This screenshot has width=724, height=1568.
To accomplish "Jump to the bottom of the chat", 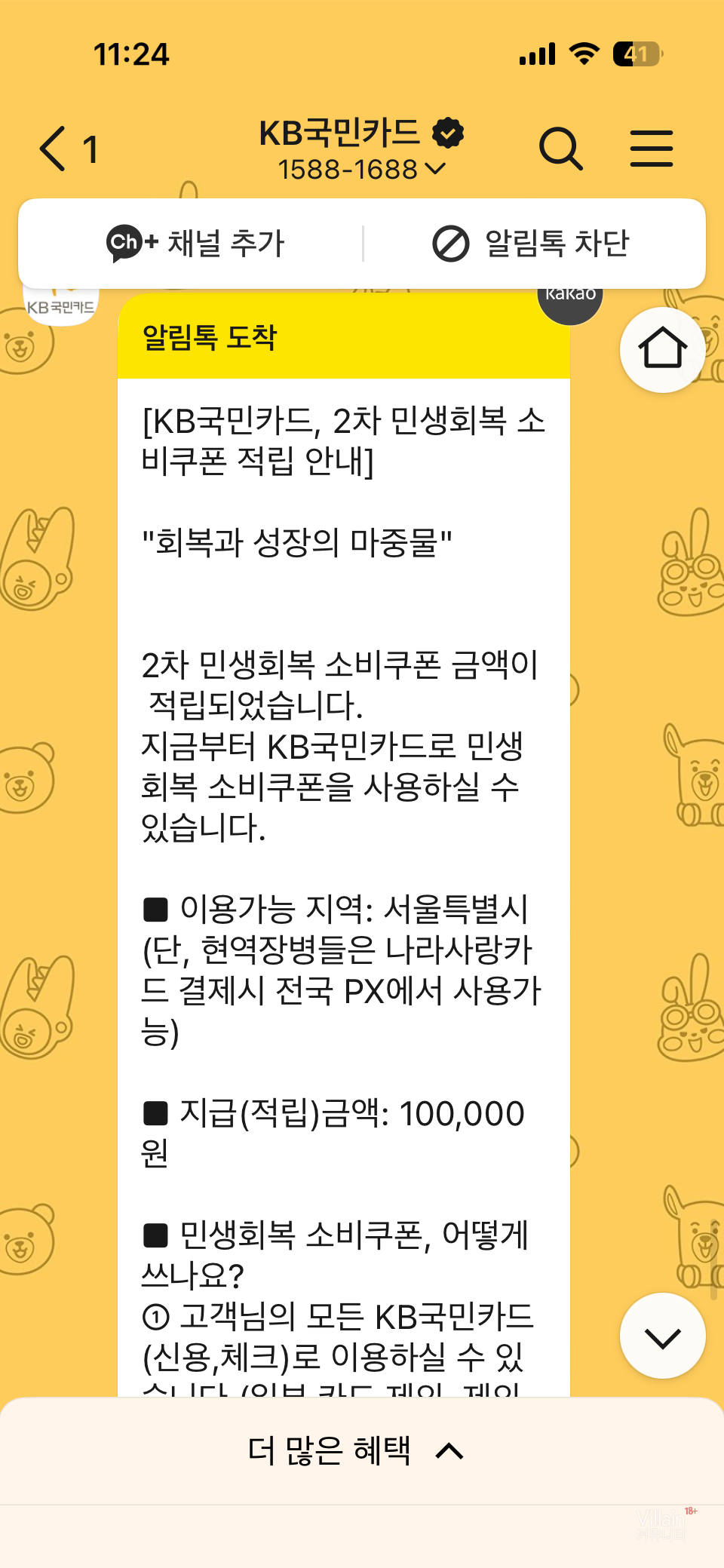I will 662,1336.
